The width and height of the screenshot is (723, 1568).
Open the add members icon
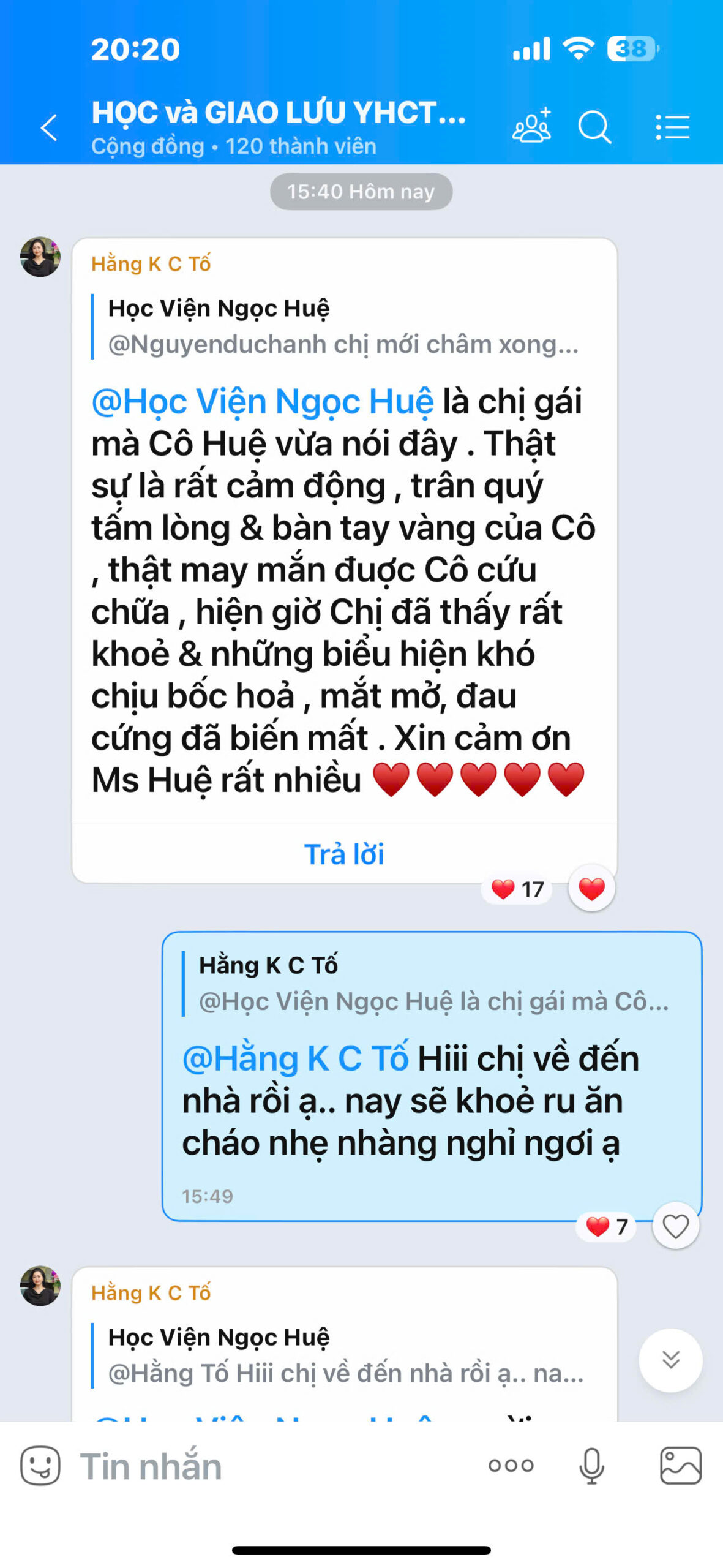click(x=531, y=126)
